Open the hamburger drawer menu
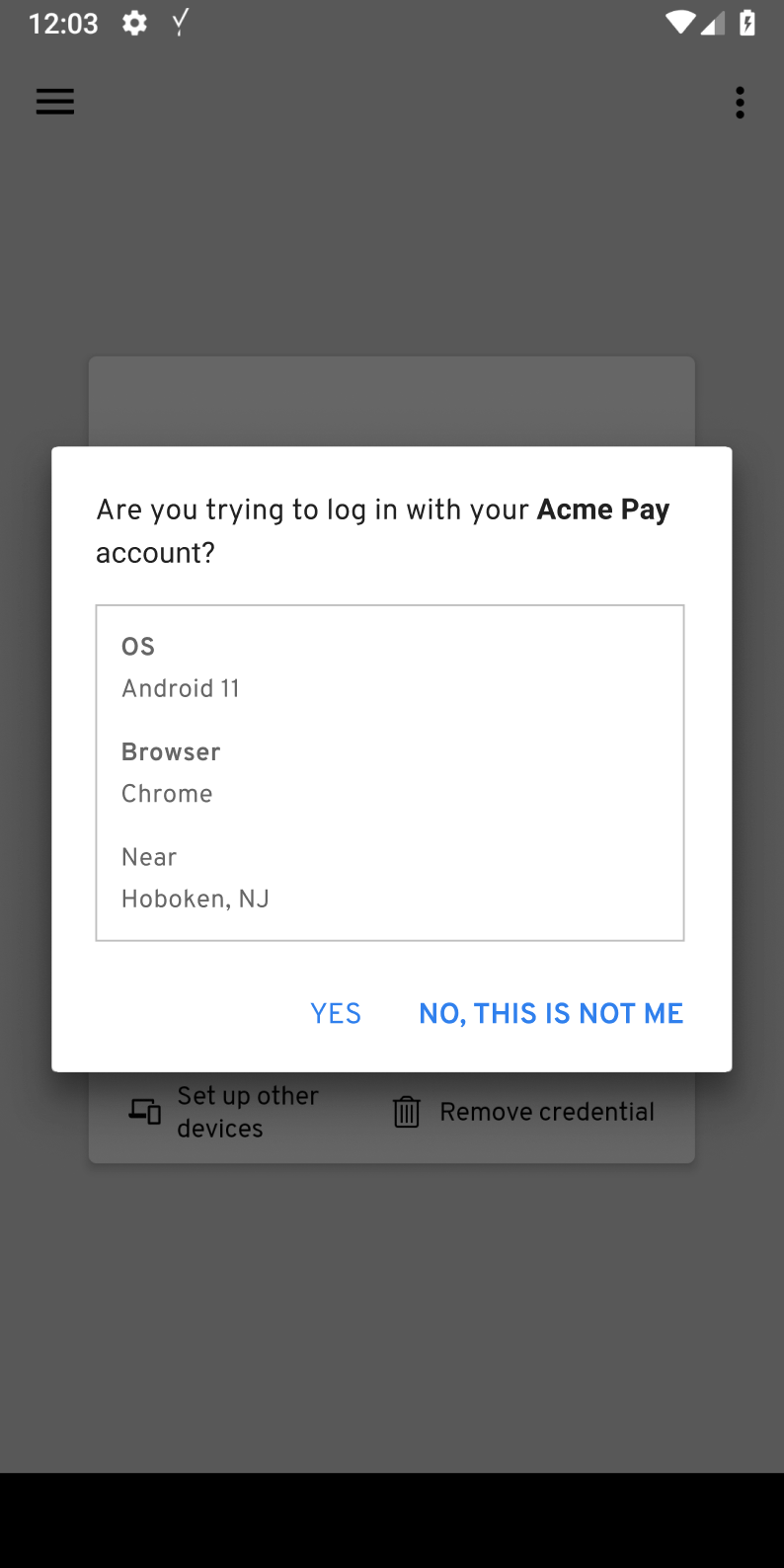This screenshot has width=784, height=1568. 55,102
